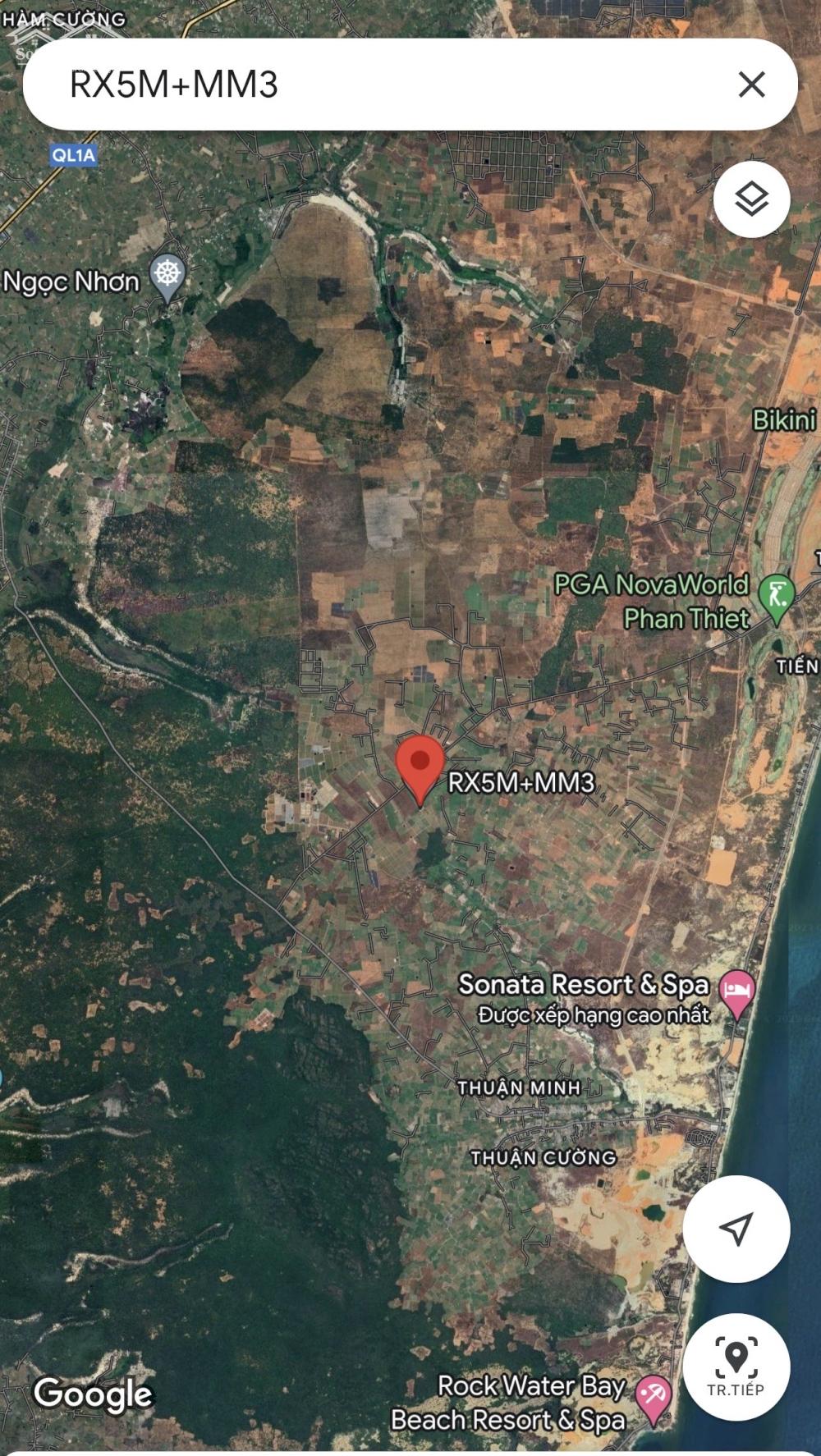Center map on my location
Screen dimensions: 821x1456
tap(736, 1228)
